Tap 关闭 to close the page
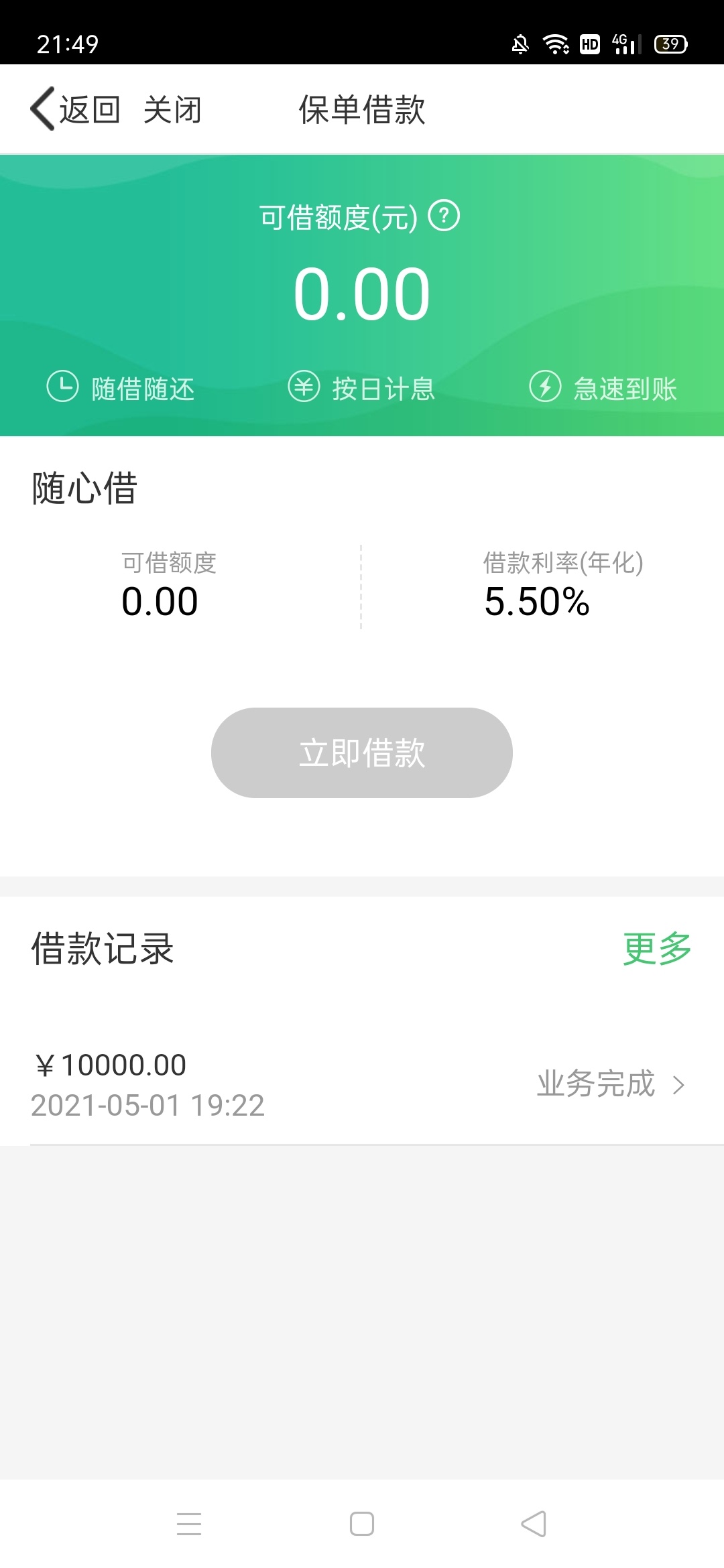This screenshot has width=724, height=1568. [172, 109]
